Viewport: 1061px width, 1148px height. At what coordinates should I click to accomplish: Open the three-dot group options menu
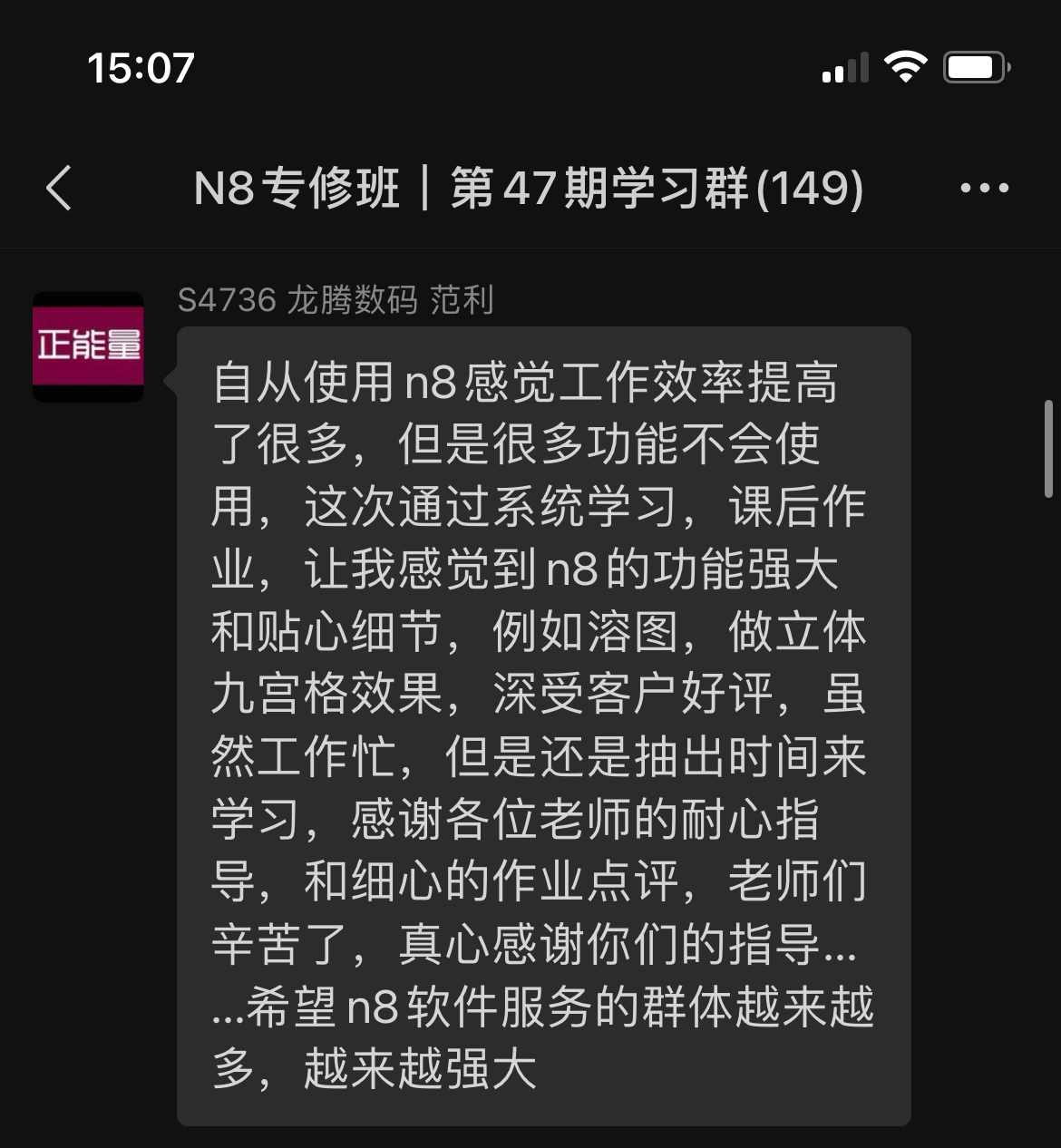(984, 189)
